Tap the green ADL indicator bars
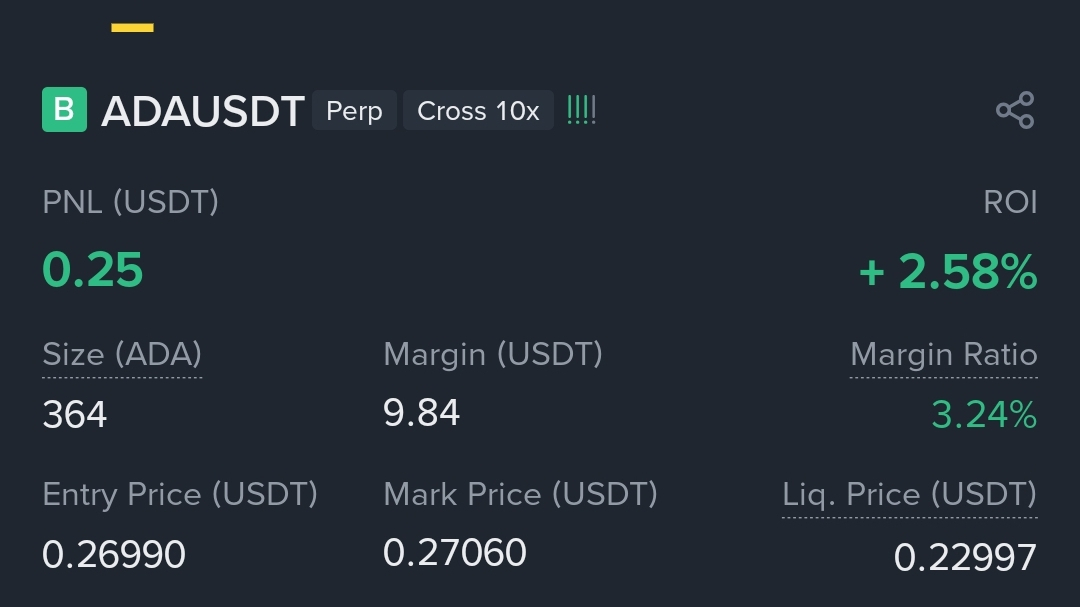This screenshot has width=1080, height=607. point(581,110)
